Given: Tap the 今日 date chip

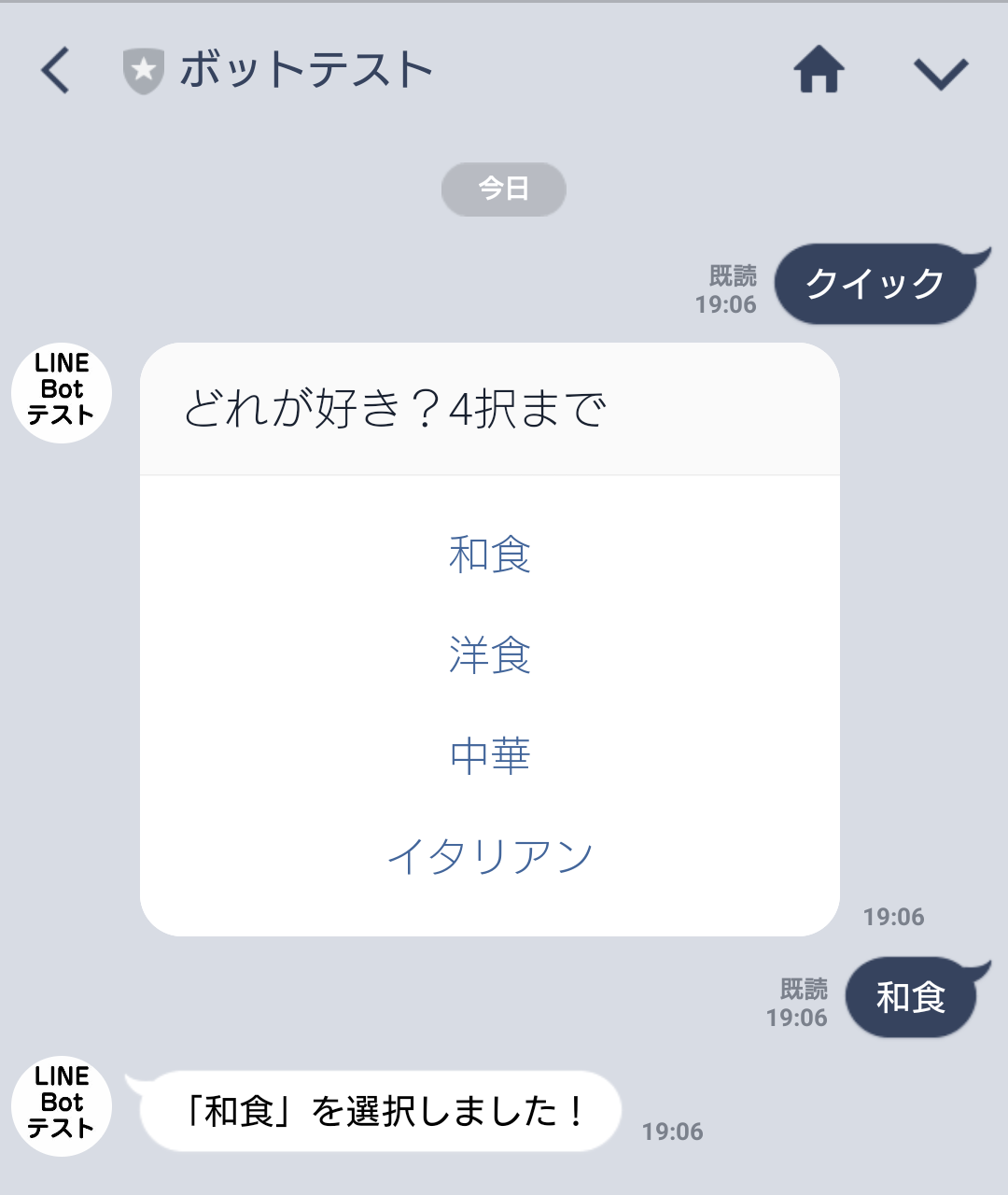Looking at the screenshot, I should pos(503,189).
